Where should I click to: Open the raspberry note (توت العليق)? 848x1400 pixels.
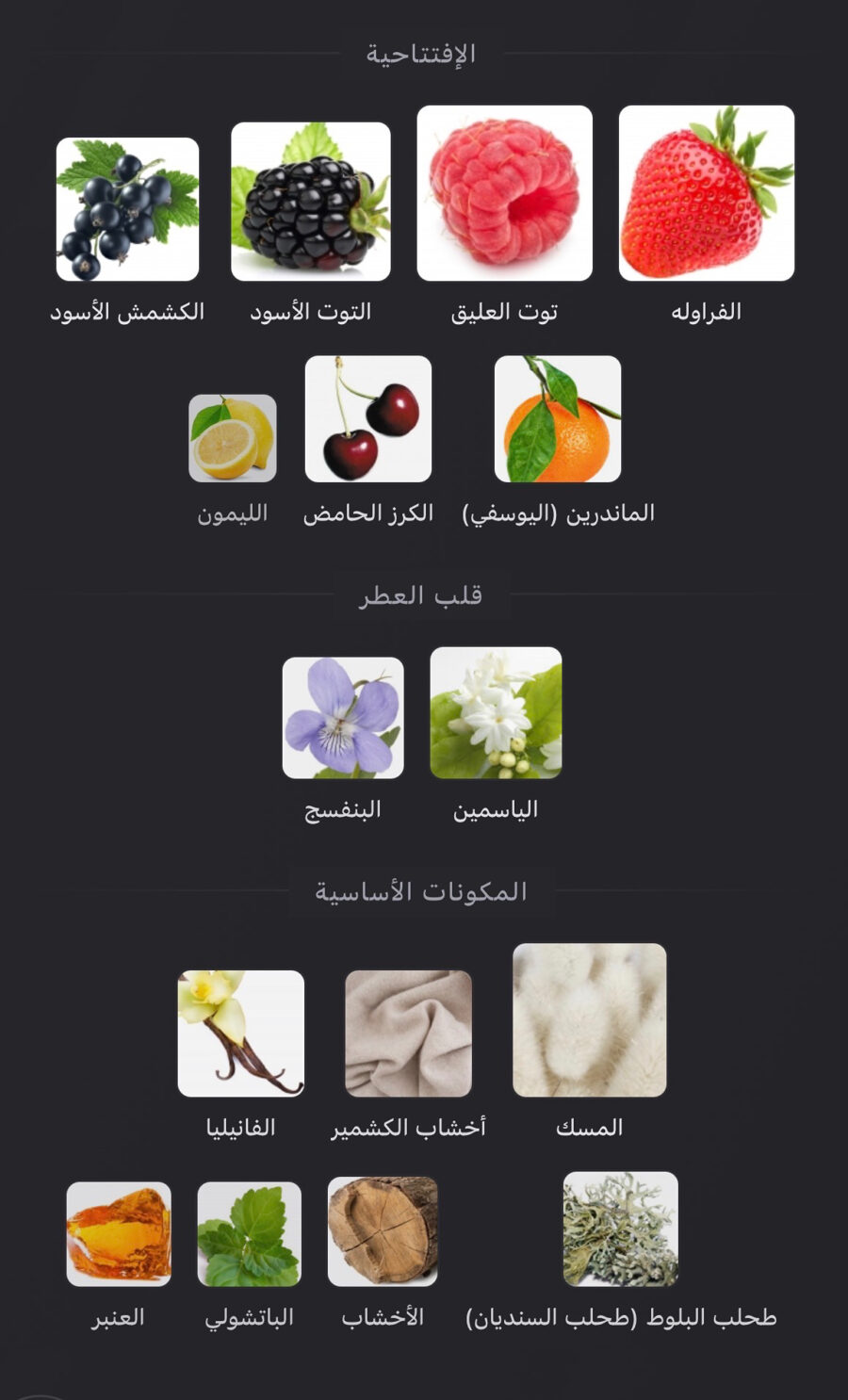pyautogui.click(x=504, y=194)
